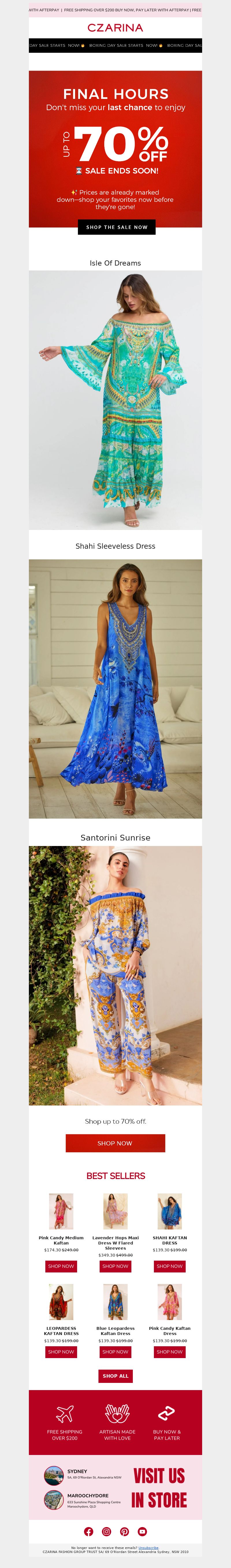Tap the Unsubscribe link
The width and height of the screenshot is (231, 1568).
point(148,1547)
